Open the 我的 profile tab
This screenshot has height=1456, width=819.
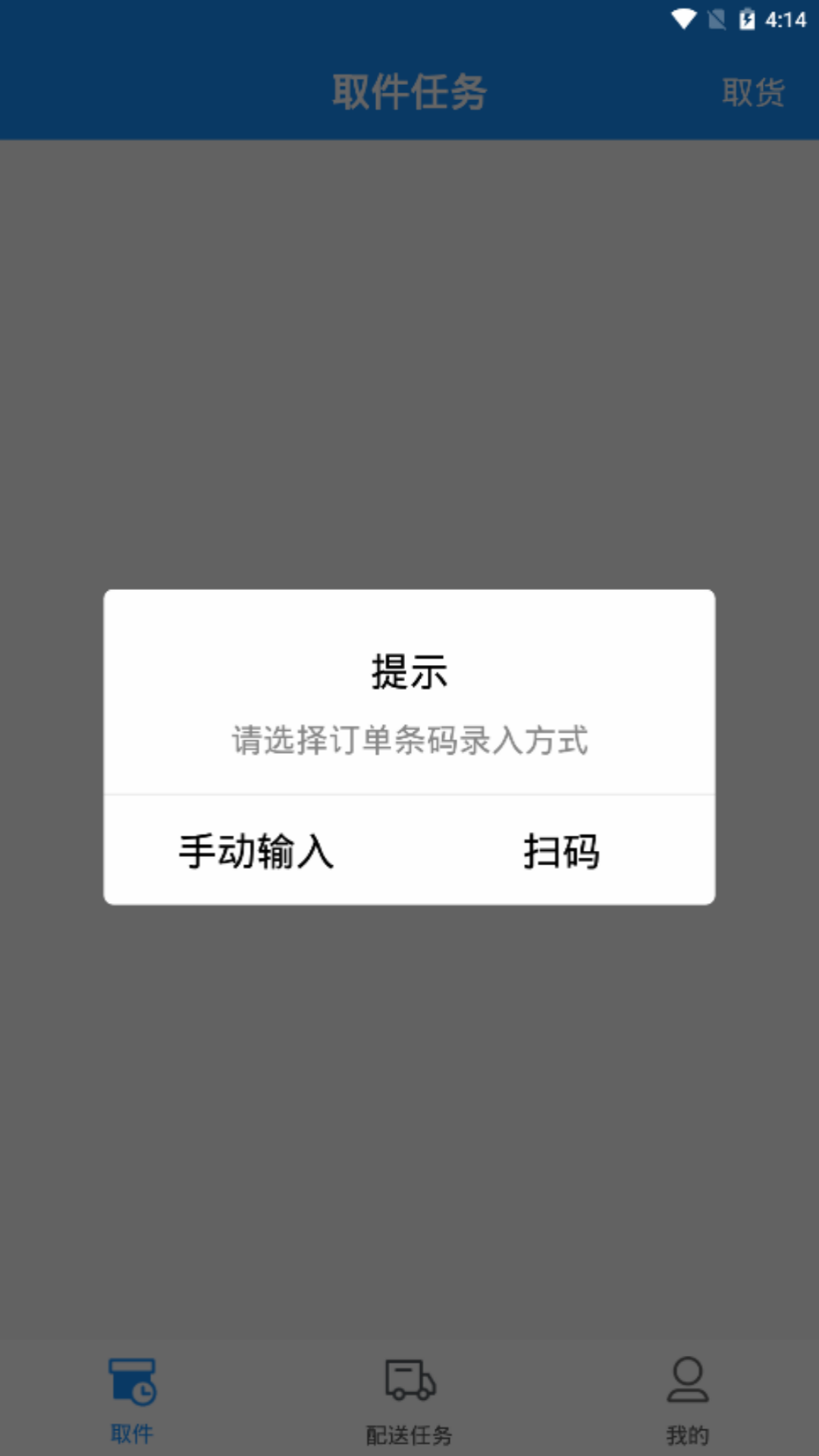click(x=687, y=1400)
